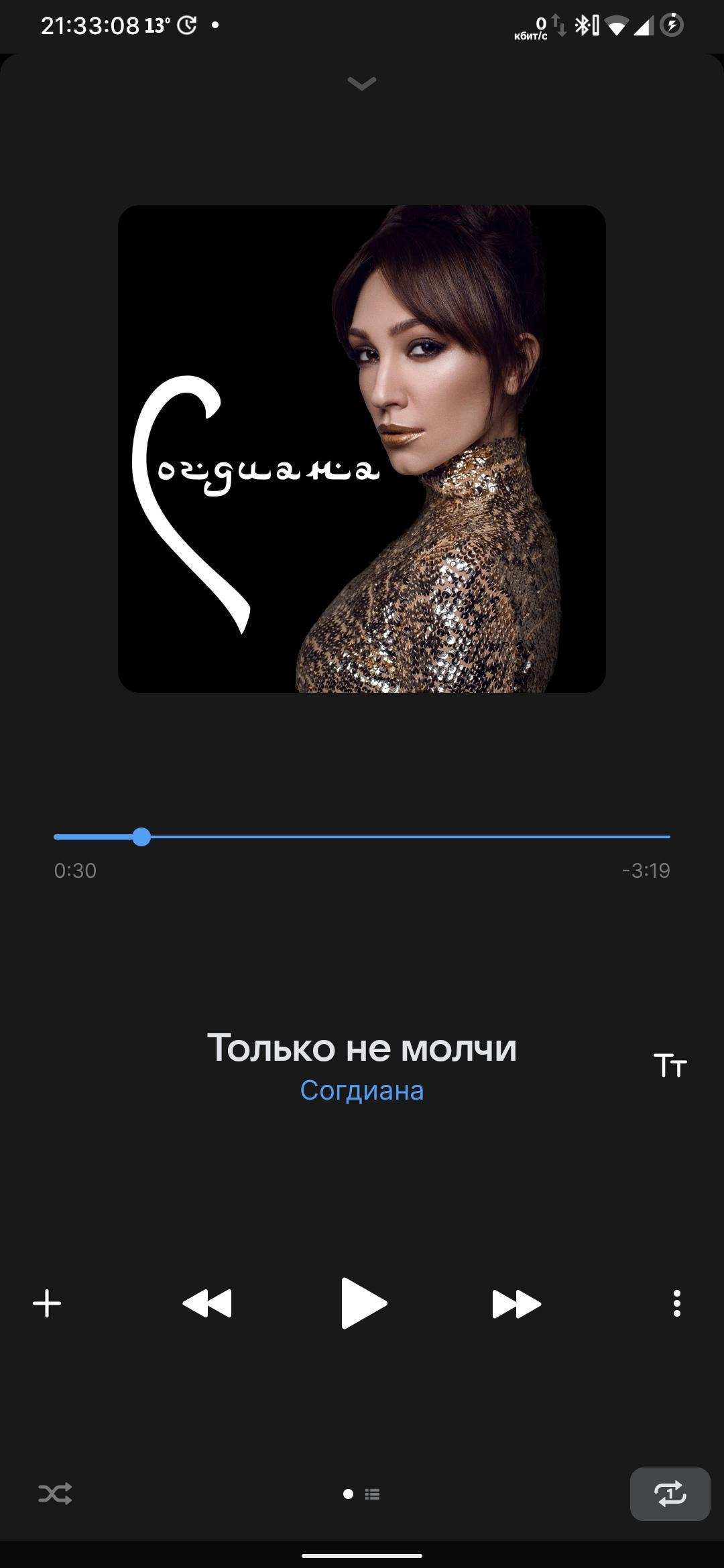Open the artist page for Согдиана
The height and width of the screenshot is (1568, 724).
coord(362,1091)
